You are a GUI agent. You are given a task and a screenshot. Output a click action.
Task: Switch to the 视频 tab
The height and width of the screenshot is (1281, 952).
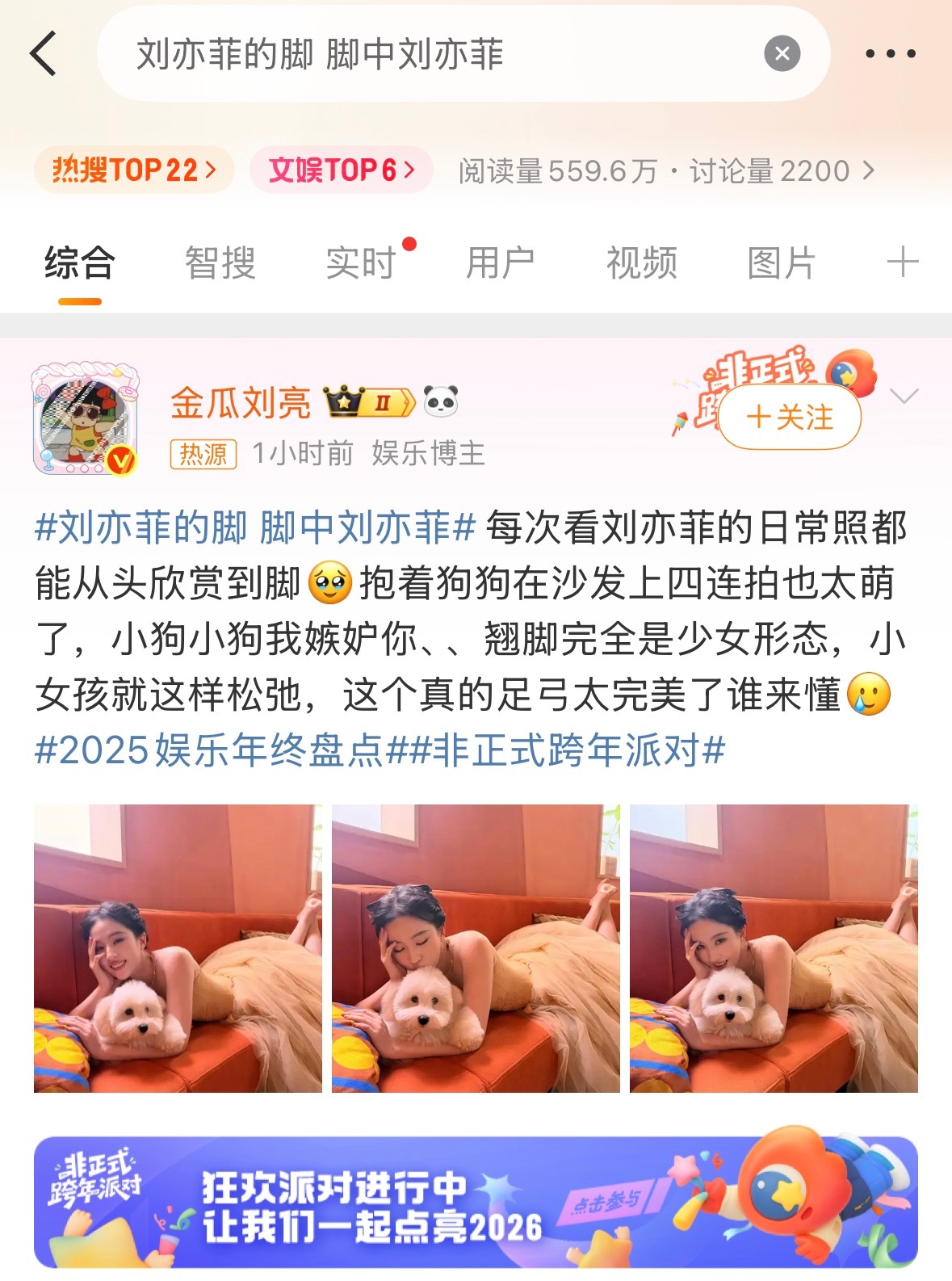tap(640, 262)
